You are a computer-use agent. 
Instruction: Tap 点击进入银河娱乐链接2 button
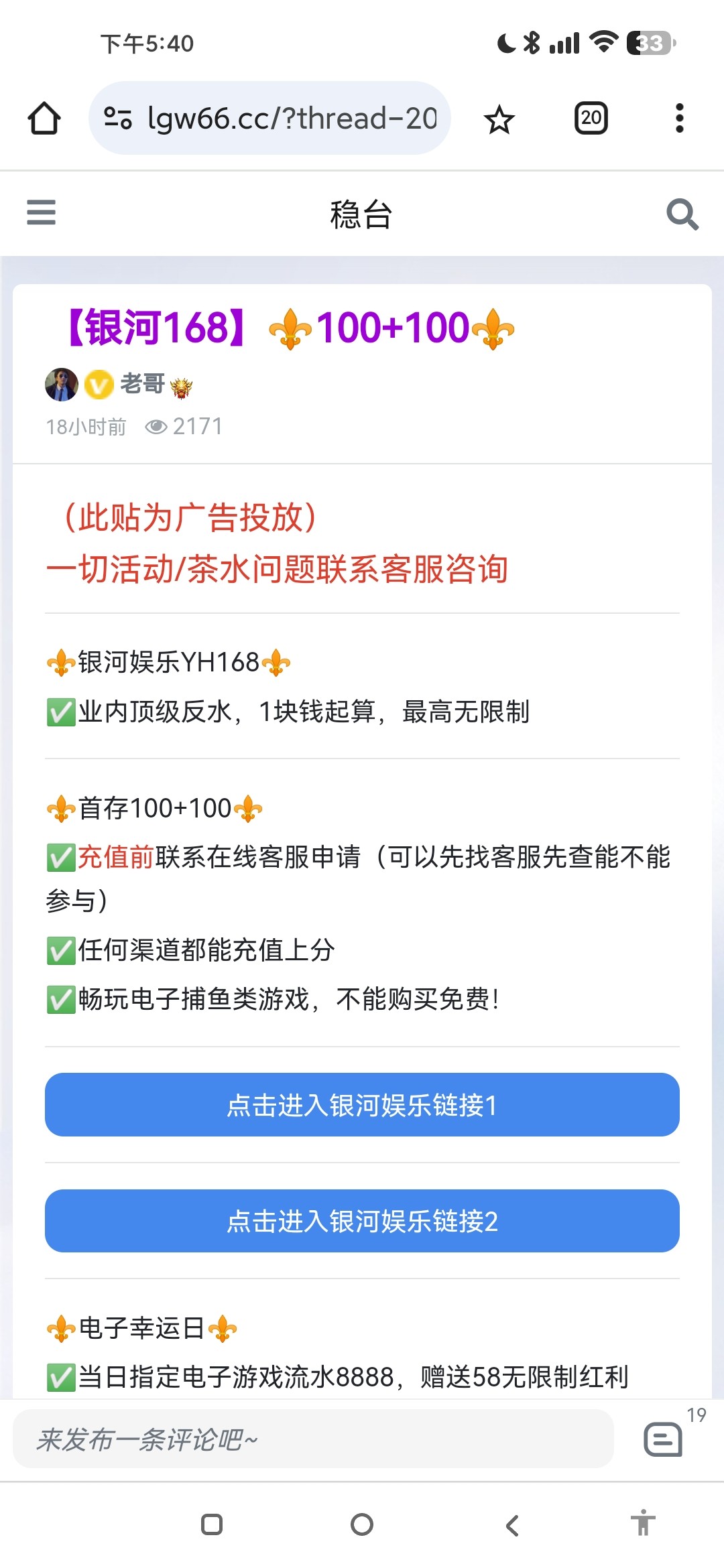pos(362,1221)
